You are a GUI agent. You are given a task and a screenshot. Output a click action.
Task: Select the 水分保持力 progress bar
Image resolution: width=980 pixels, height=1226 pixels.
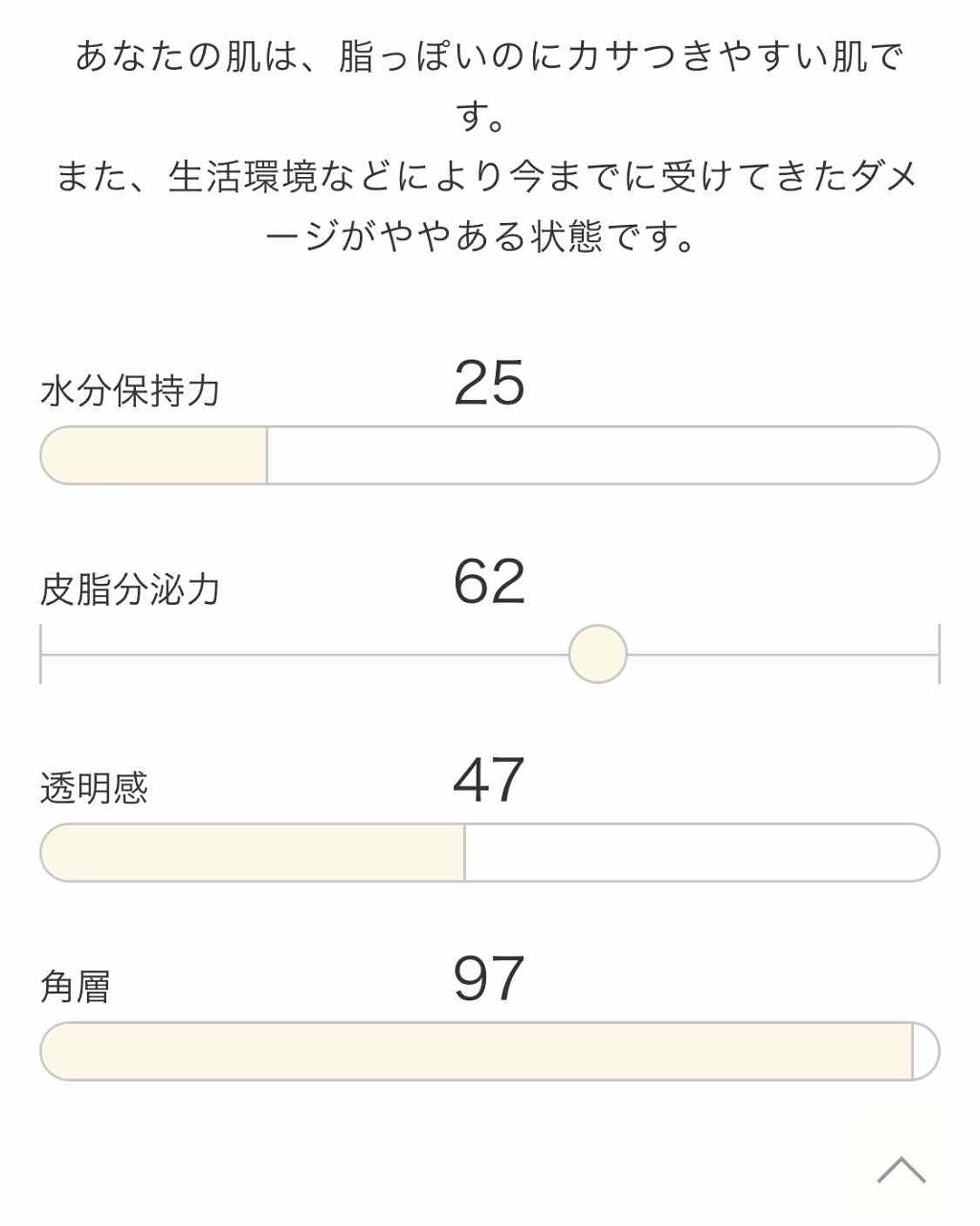pos(488,456)
